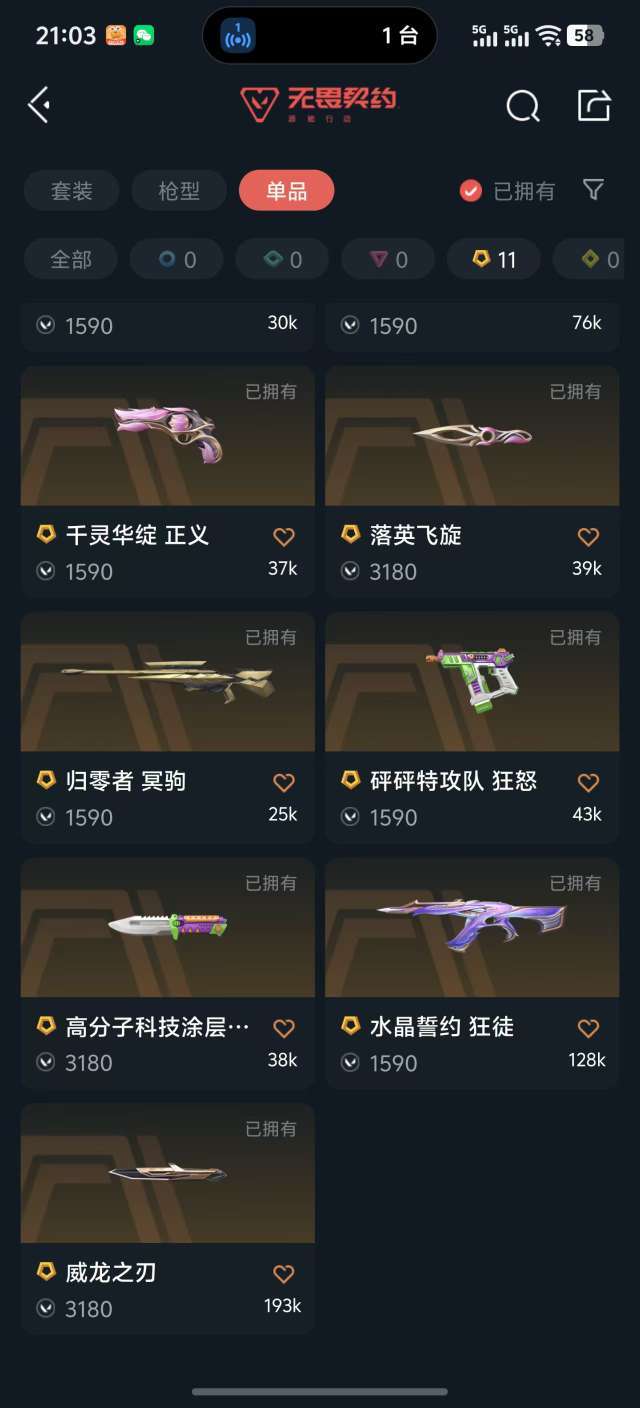Like the 砰砰特攻队 狂怒 skin
This screenshot has width=640, height=1408.
coord(588,783)
